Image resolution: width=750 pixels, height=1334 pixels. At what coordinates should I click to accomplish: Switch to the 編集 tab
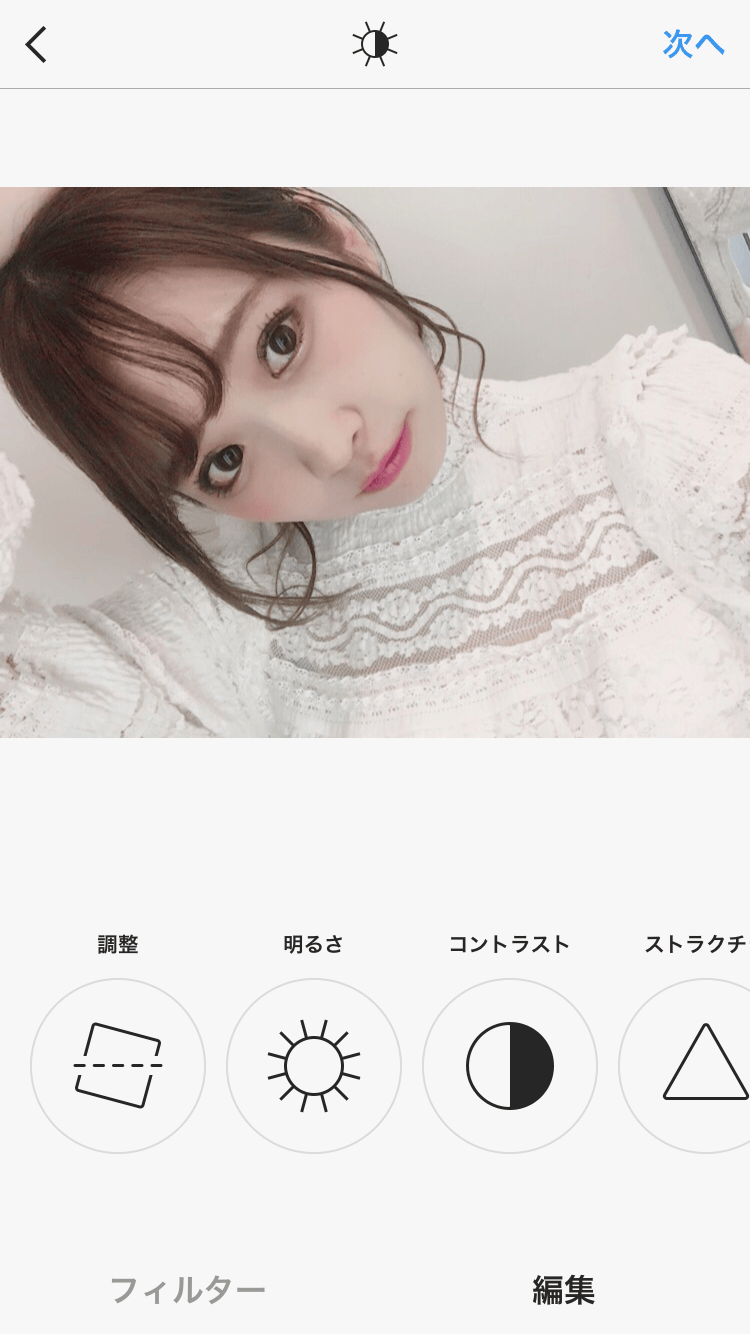[563, 1290]
